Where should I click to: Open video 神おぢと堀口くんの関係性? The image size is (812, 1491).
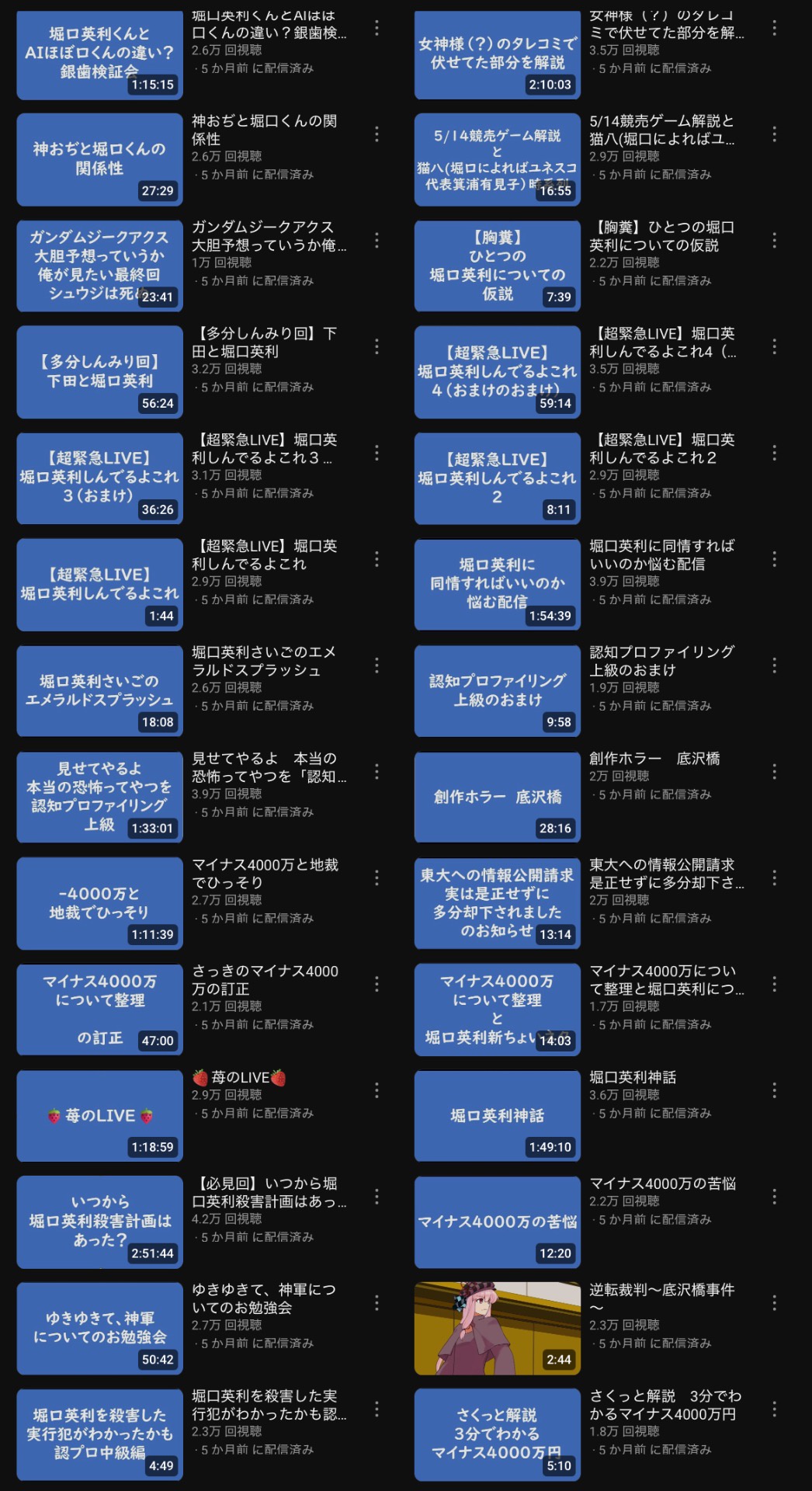(x=99, y=159)
